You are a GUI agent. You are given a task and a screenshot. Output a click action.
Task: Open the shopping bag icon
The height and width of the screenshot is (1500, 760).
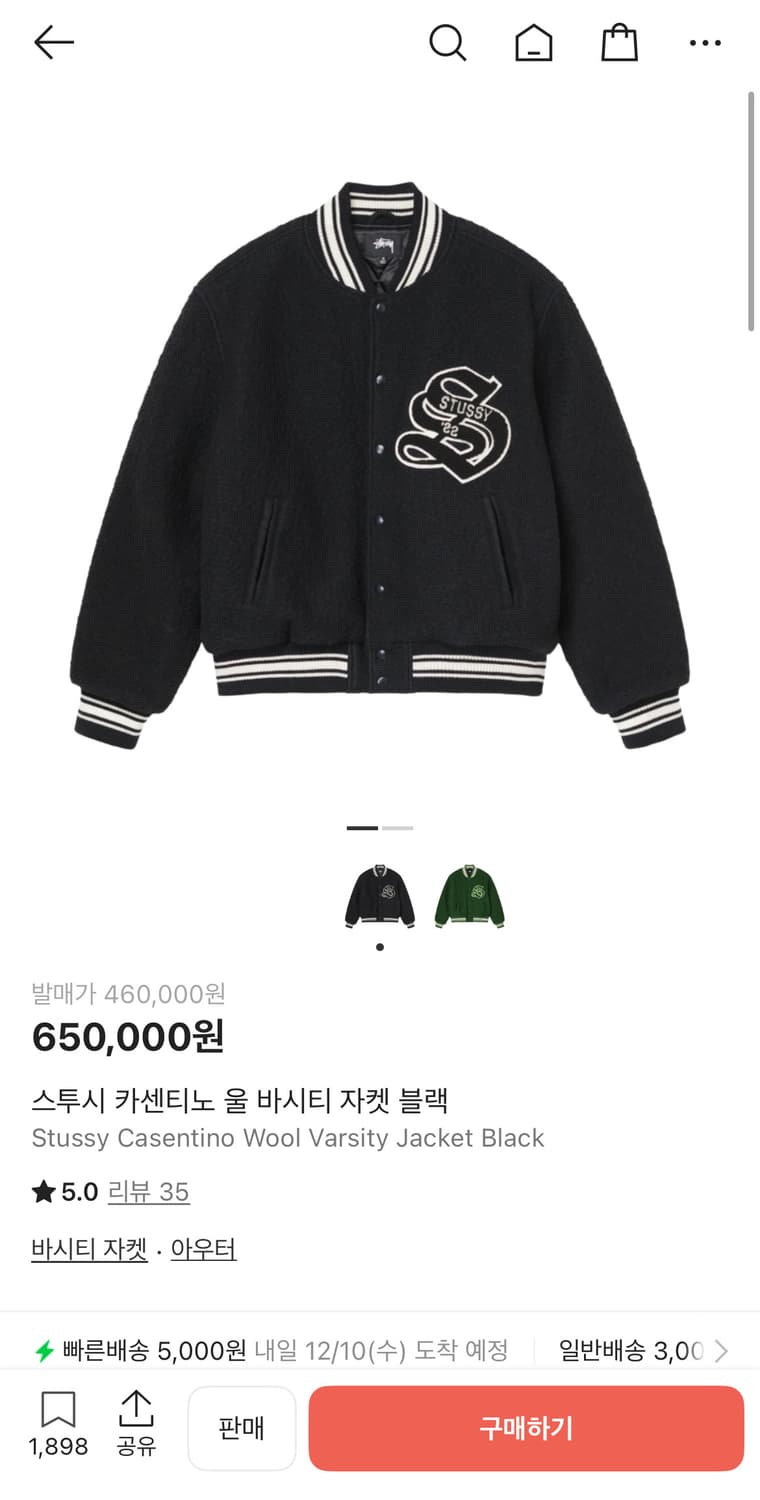click(619, 42)
